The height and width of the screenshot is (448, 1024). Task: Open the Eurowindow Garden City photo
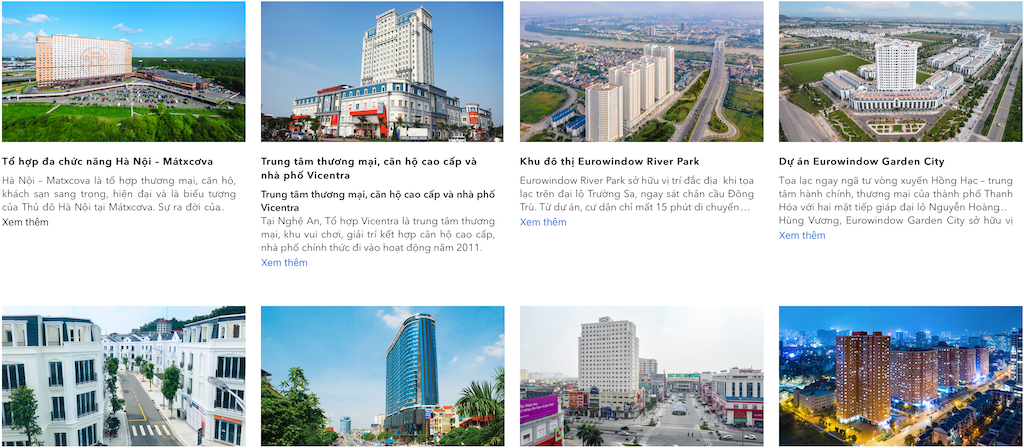coord(900,71)
